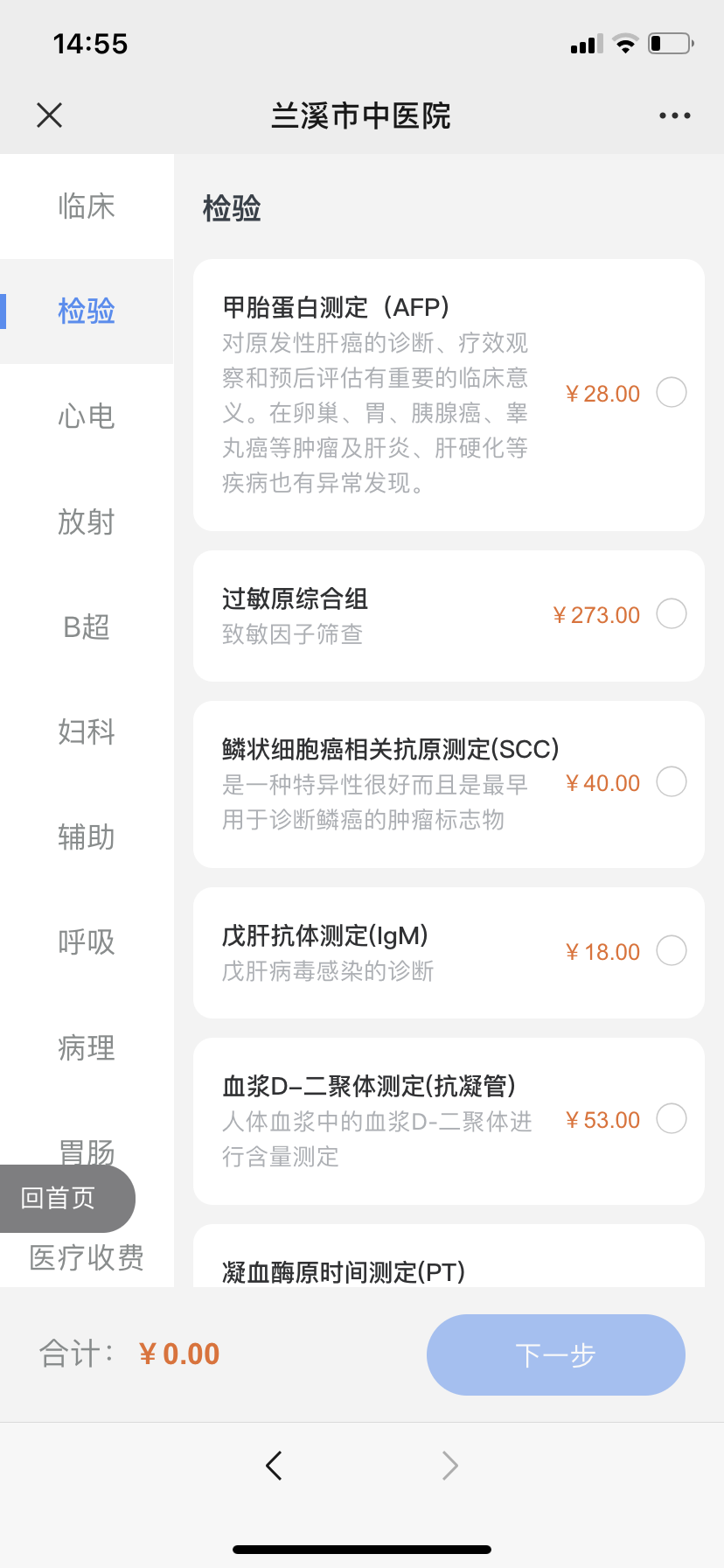Open the three-dot overflow menu
This screenshot has width=724, height=1568.
click(674, 115)
